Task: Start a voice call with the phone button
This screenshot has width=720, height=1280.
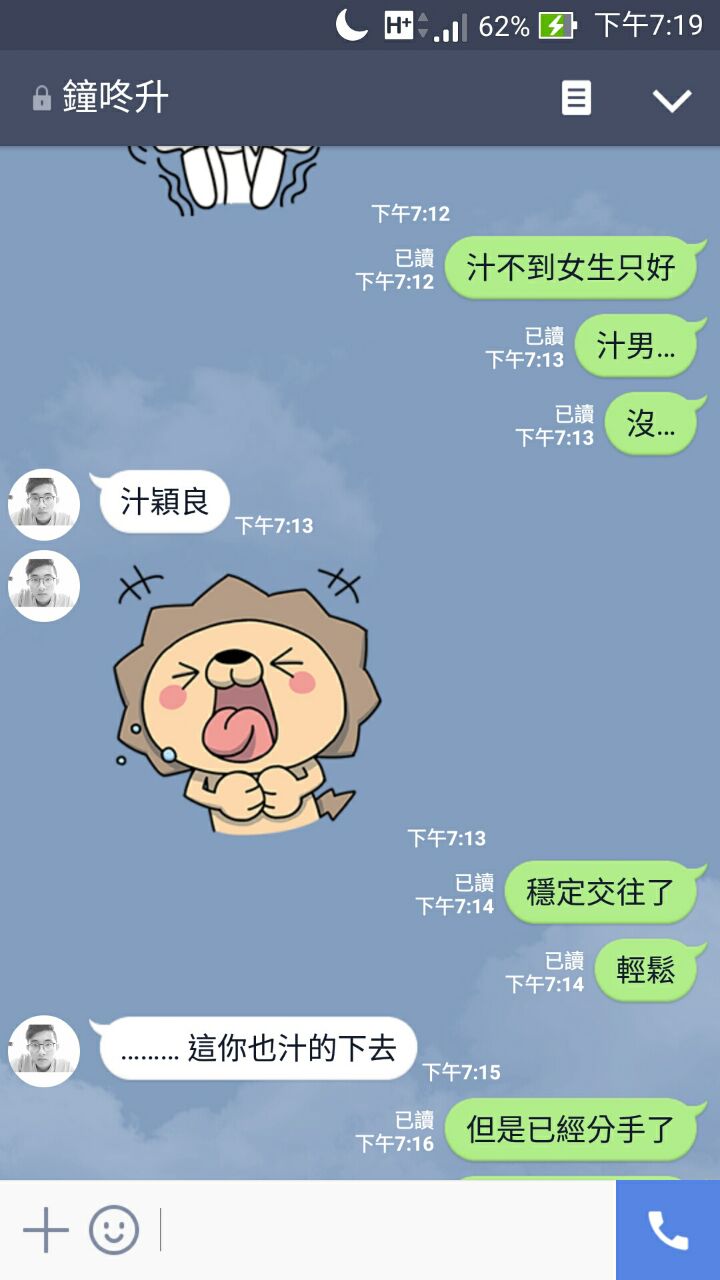Action: (668, 1230)
